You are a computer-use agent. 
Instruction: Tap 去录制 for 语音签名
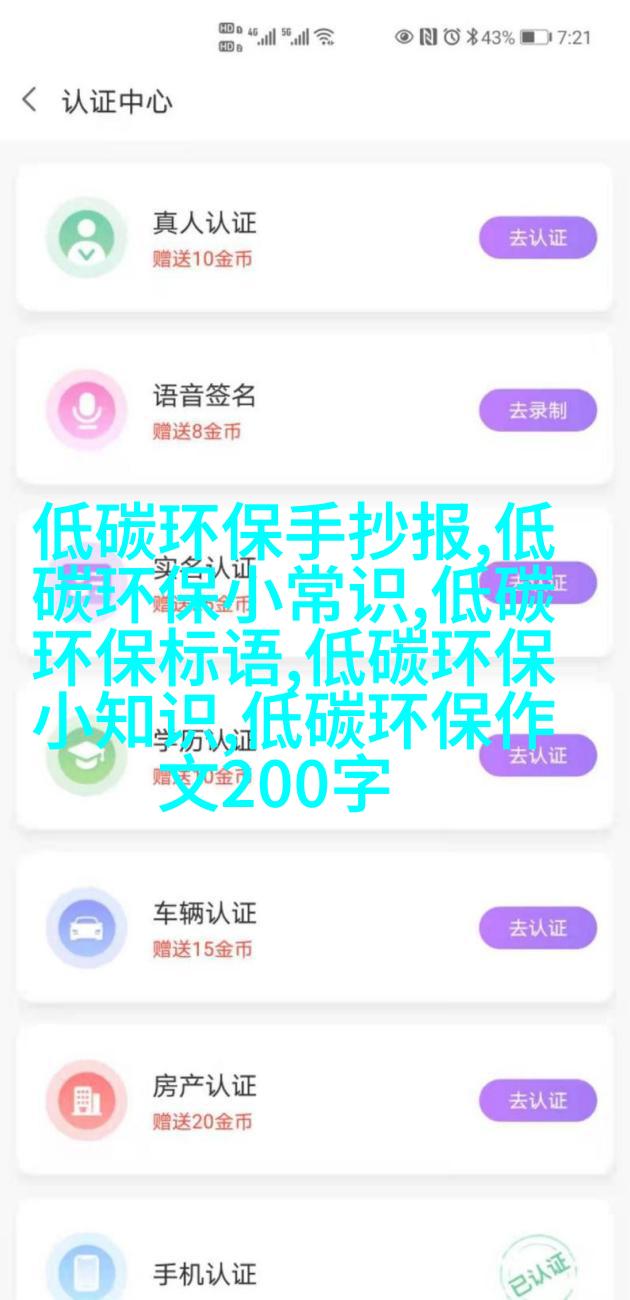point(537,410)
